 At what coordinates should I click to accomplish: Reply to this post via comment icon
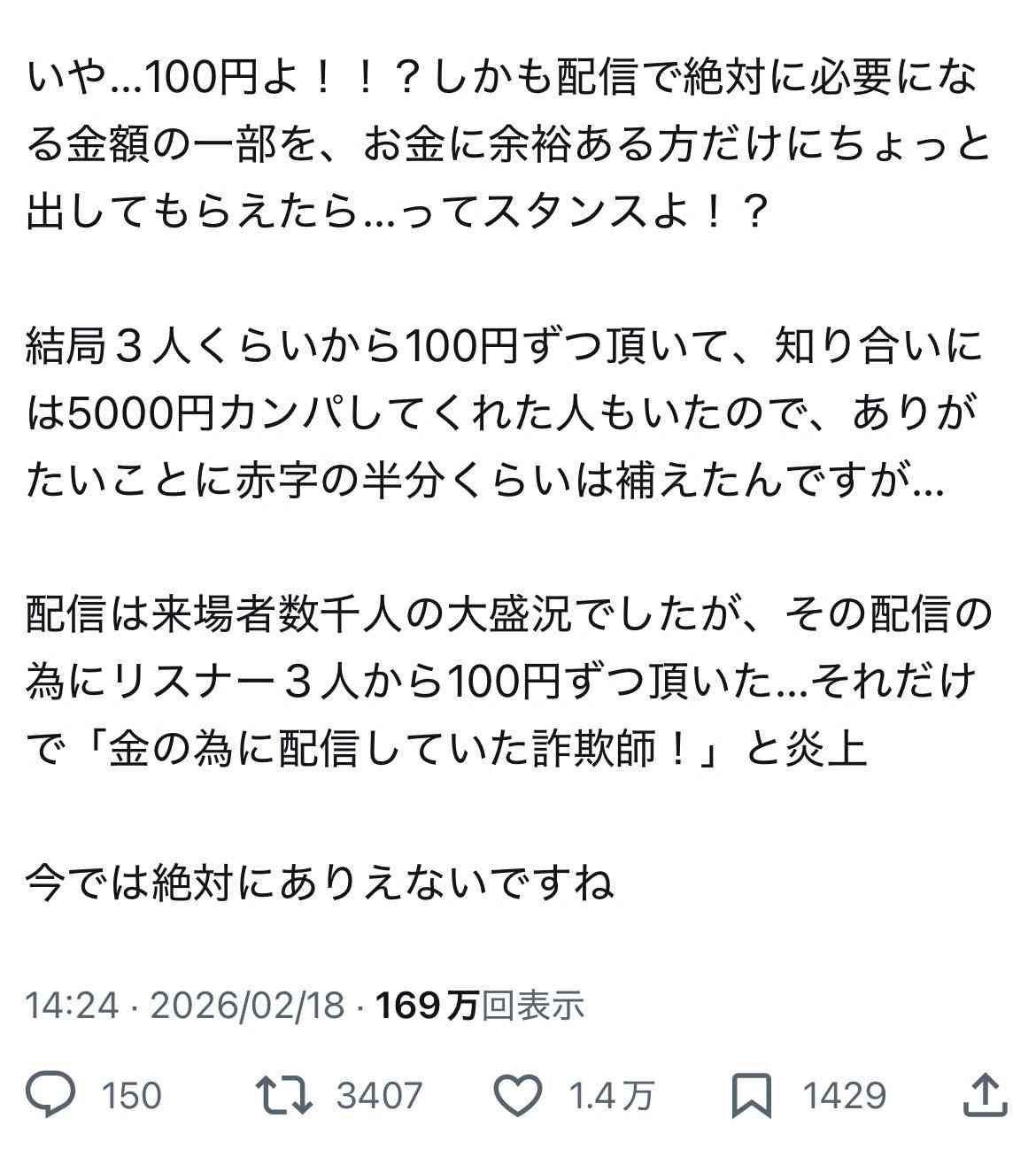[50, 1096]
